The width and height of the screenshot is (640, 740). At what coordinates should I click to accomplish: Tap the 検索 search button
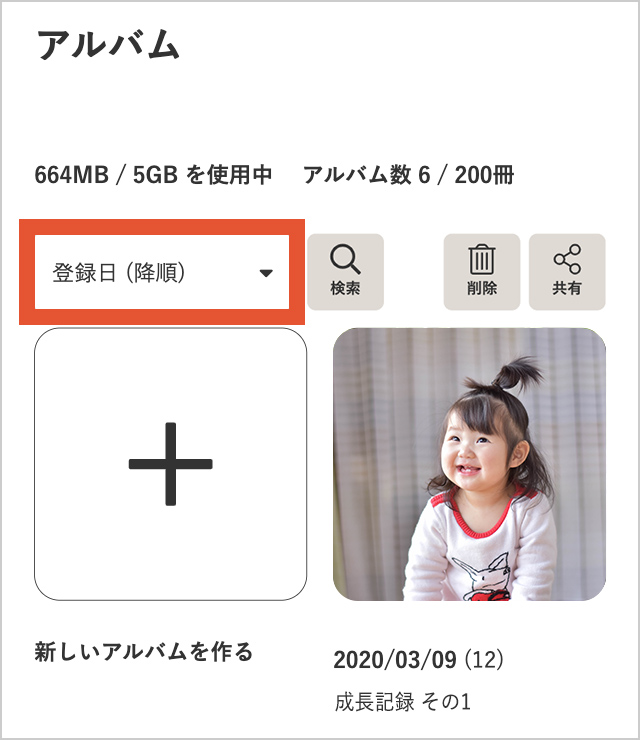345,272
